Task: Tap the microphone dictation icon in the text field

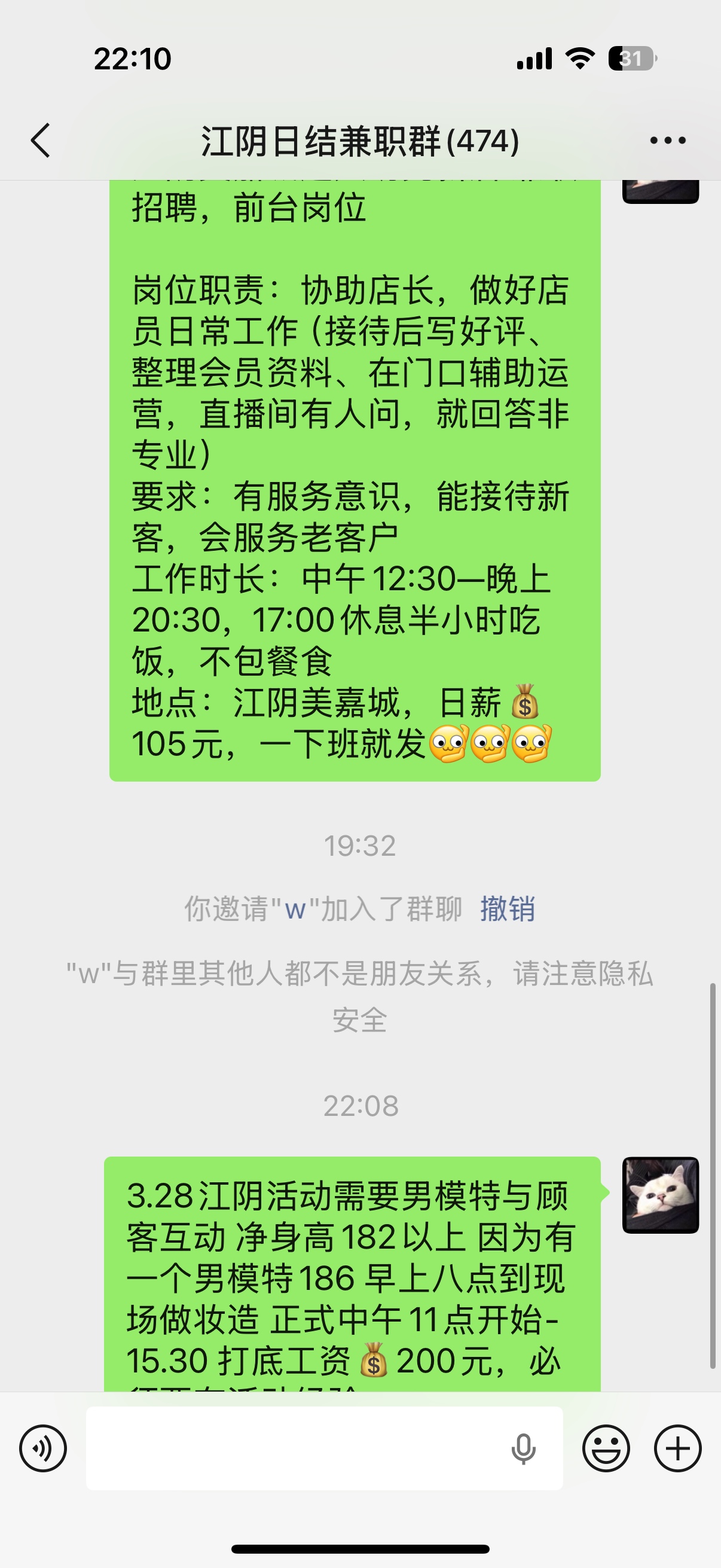Action: 523,1448
